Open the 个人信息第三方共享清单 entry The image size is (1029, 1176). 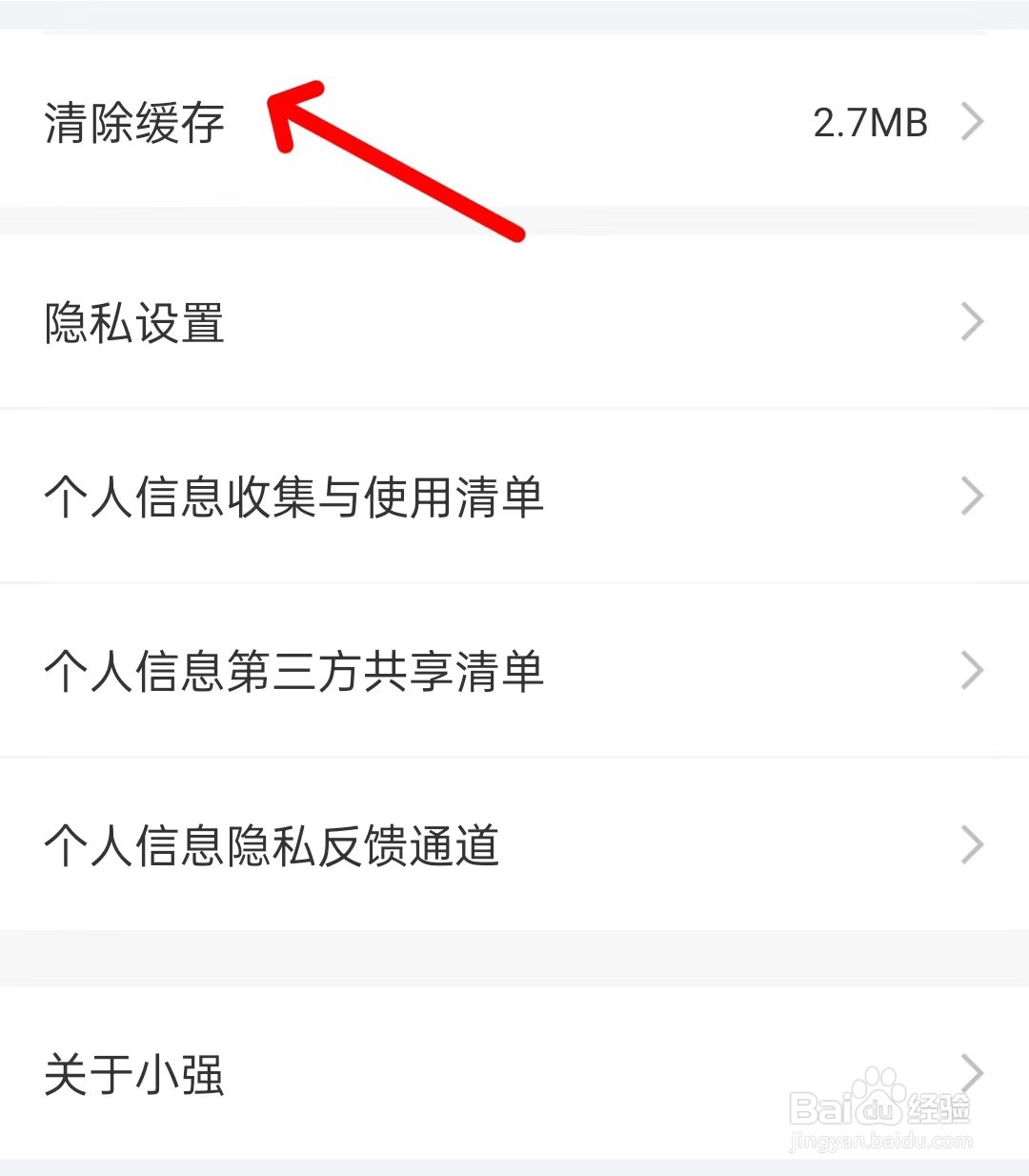point(293,670)
